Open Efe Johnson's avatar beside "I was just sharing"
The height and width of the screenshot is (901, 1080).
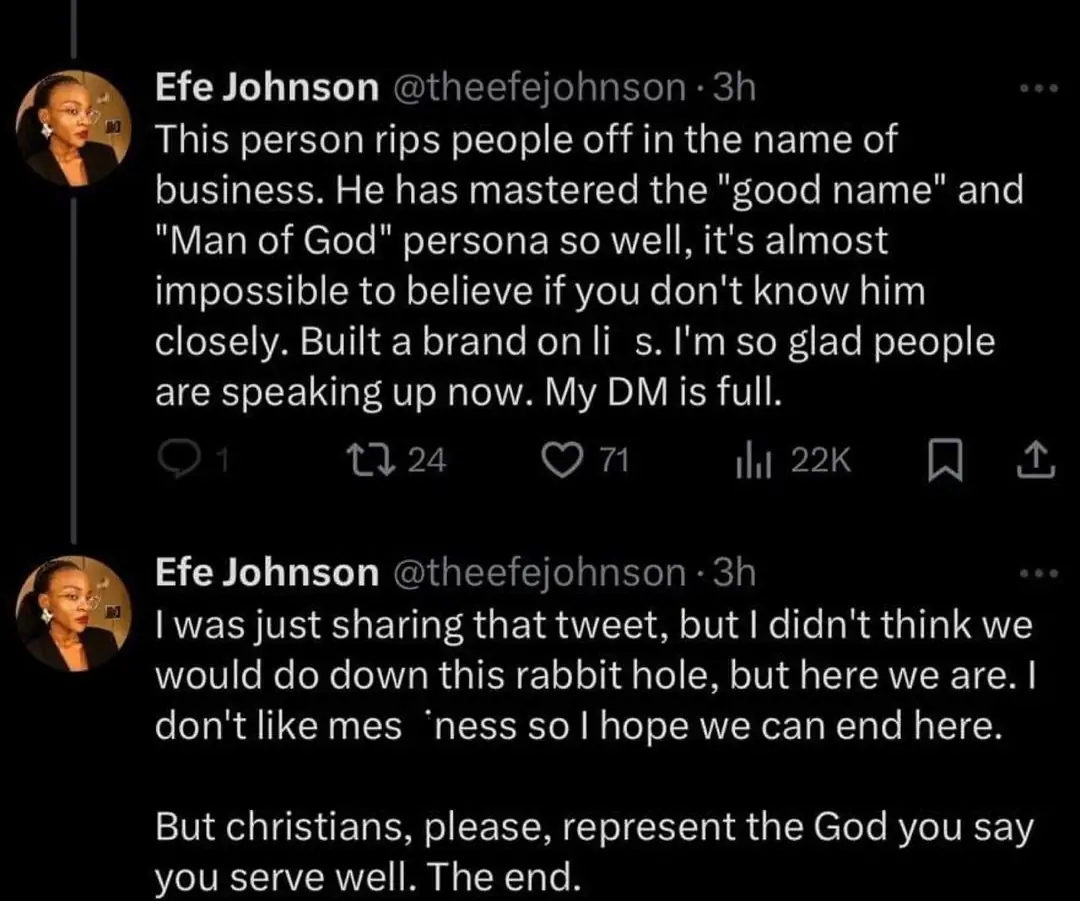pyautogui.click(x=73, y=612)
